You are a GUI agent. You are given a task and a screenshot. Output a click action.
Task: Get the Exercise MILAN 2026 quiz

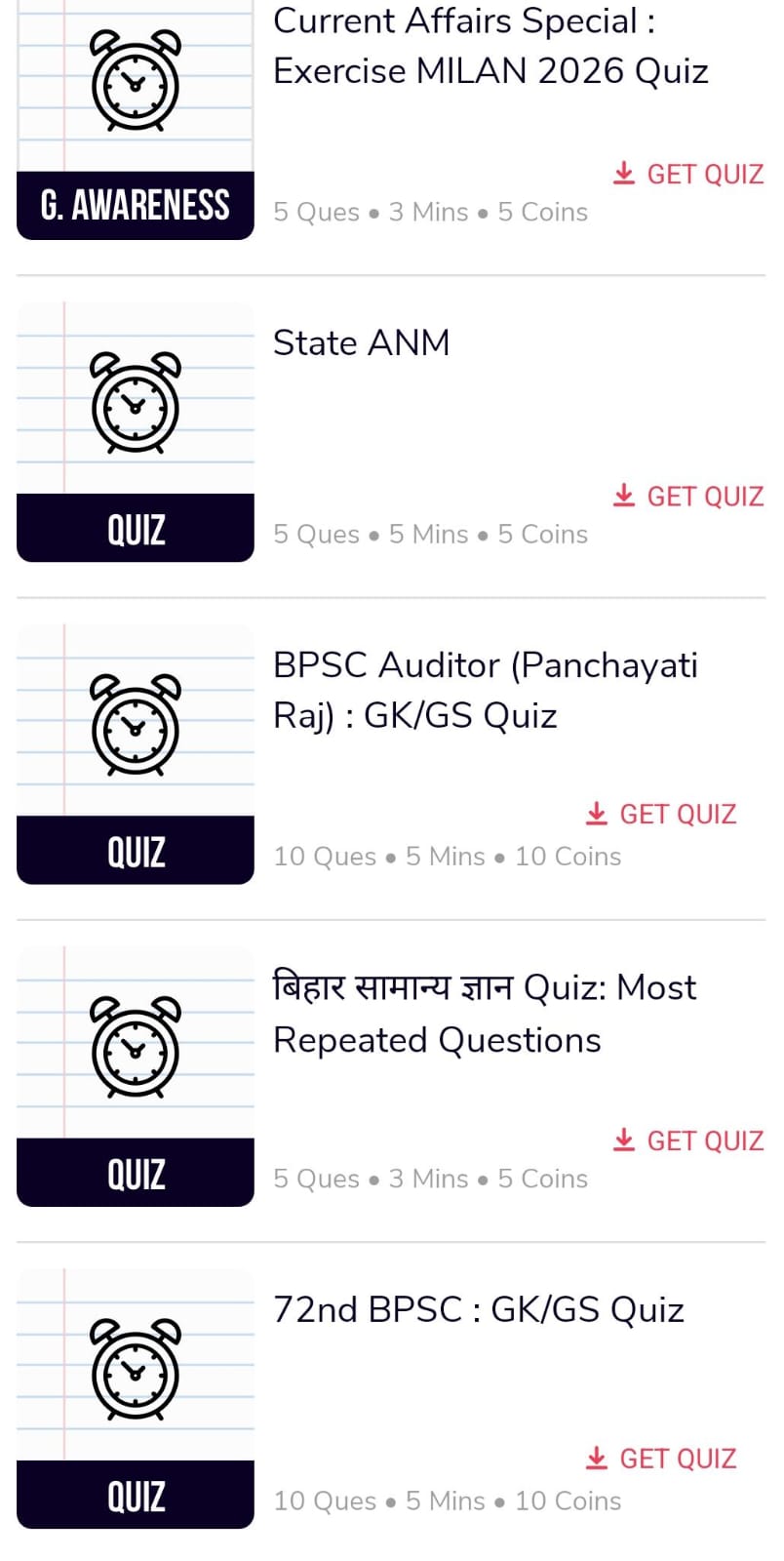[688, 175]
